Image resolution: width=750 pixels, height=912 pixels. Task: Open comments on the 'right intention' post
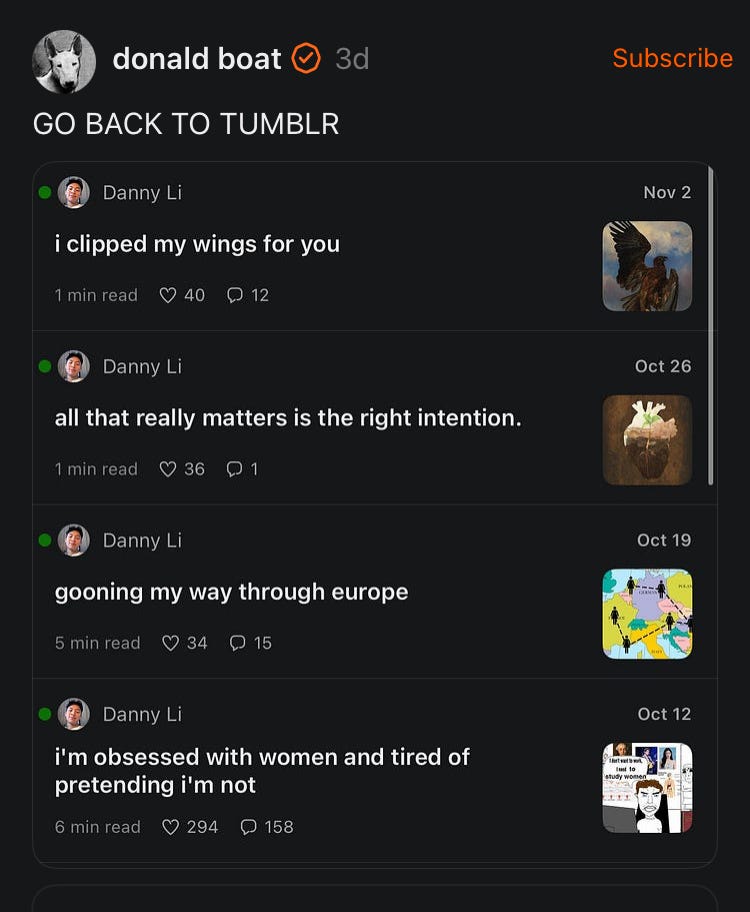236,469
